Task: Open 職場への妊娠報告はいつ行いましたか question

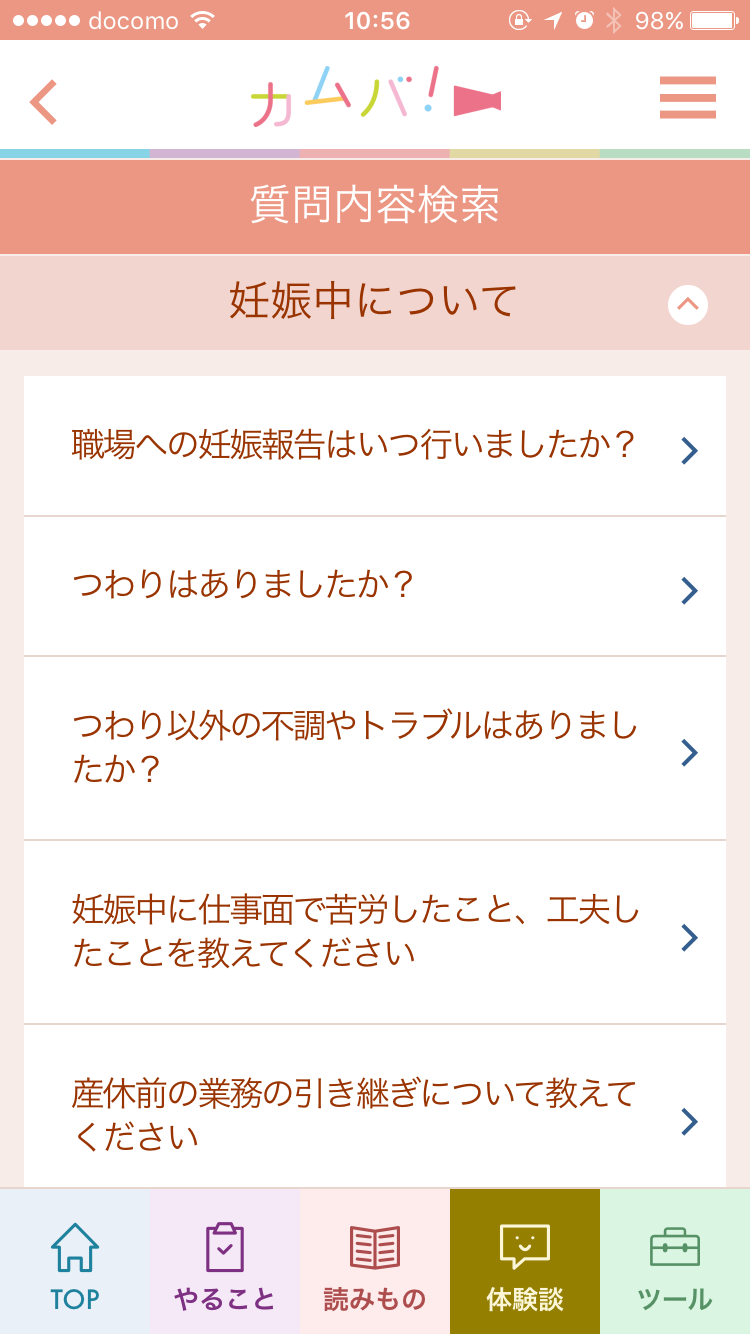Action: pyautogui.click(x=375, y=446)
